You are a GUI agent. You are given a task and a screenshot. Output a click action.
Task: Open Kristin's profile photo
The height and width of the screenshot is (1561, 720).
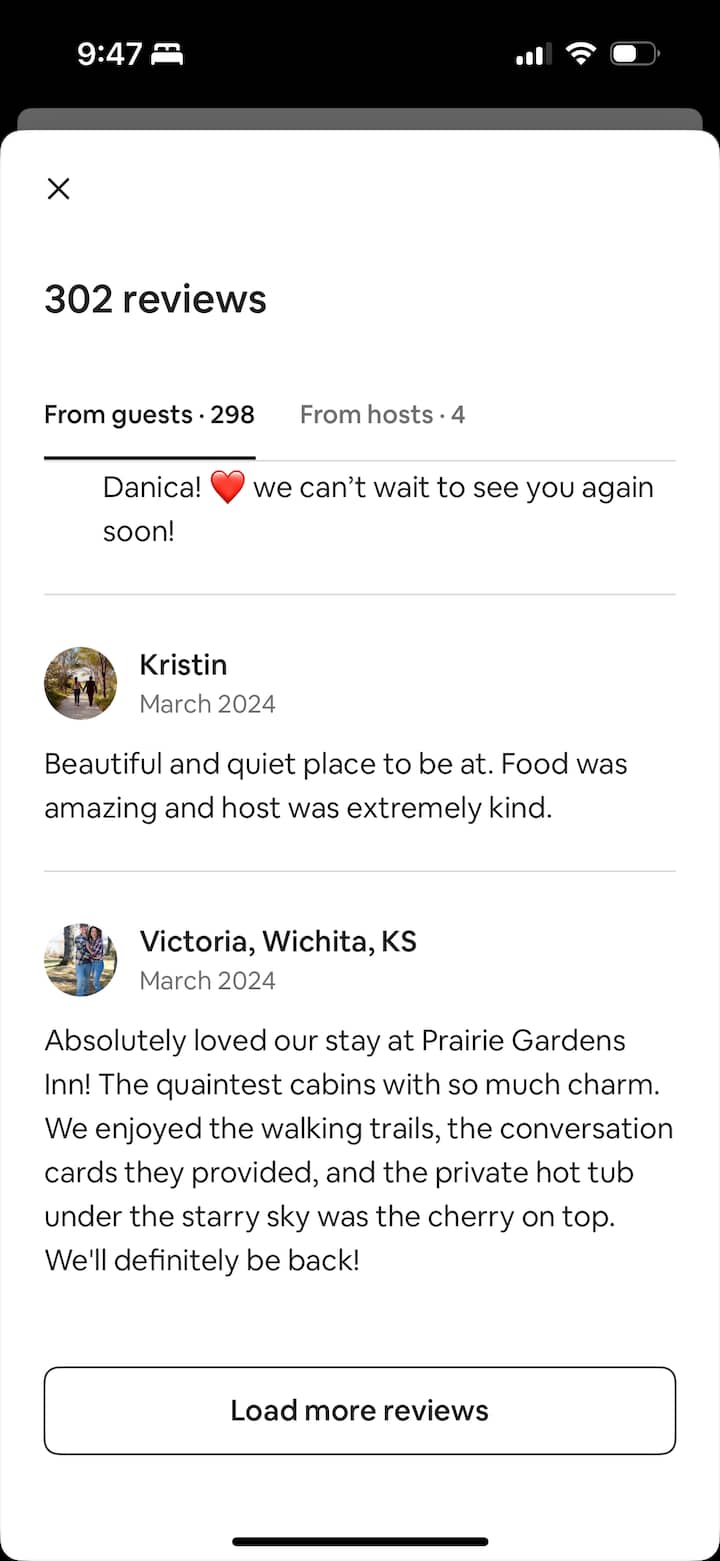81,683
